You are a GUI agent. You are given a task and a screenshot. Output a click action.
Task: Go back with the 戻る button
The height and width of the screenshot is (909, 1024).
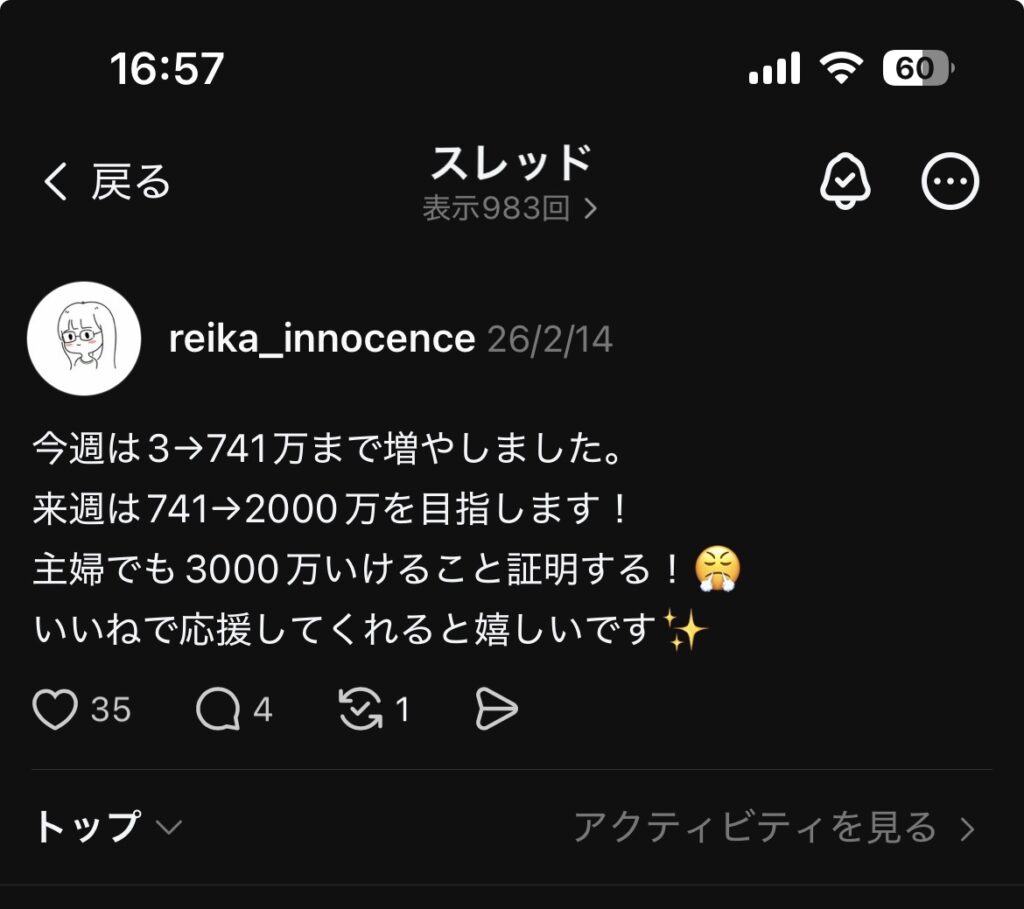107,182
